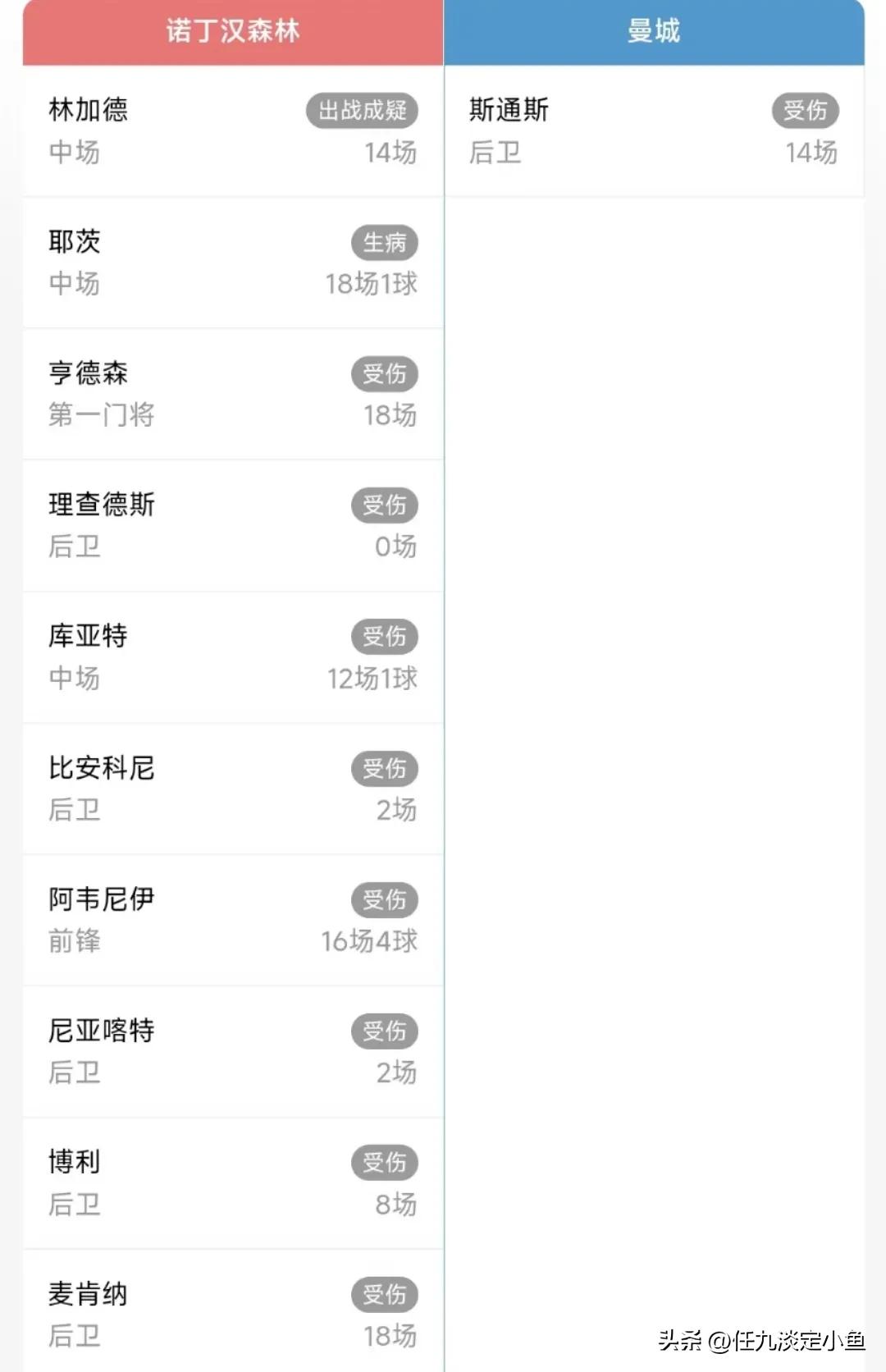Click the 受伤 badge next to 库亚特
This screenshot has width=886, height=1372.
[x=385, y=637]
